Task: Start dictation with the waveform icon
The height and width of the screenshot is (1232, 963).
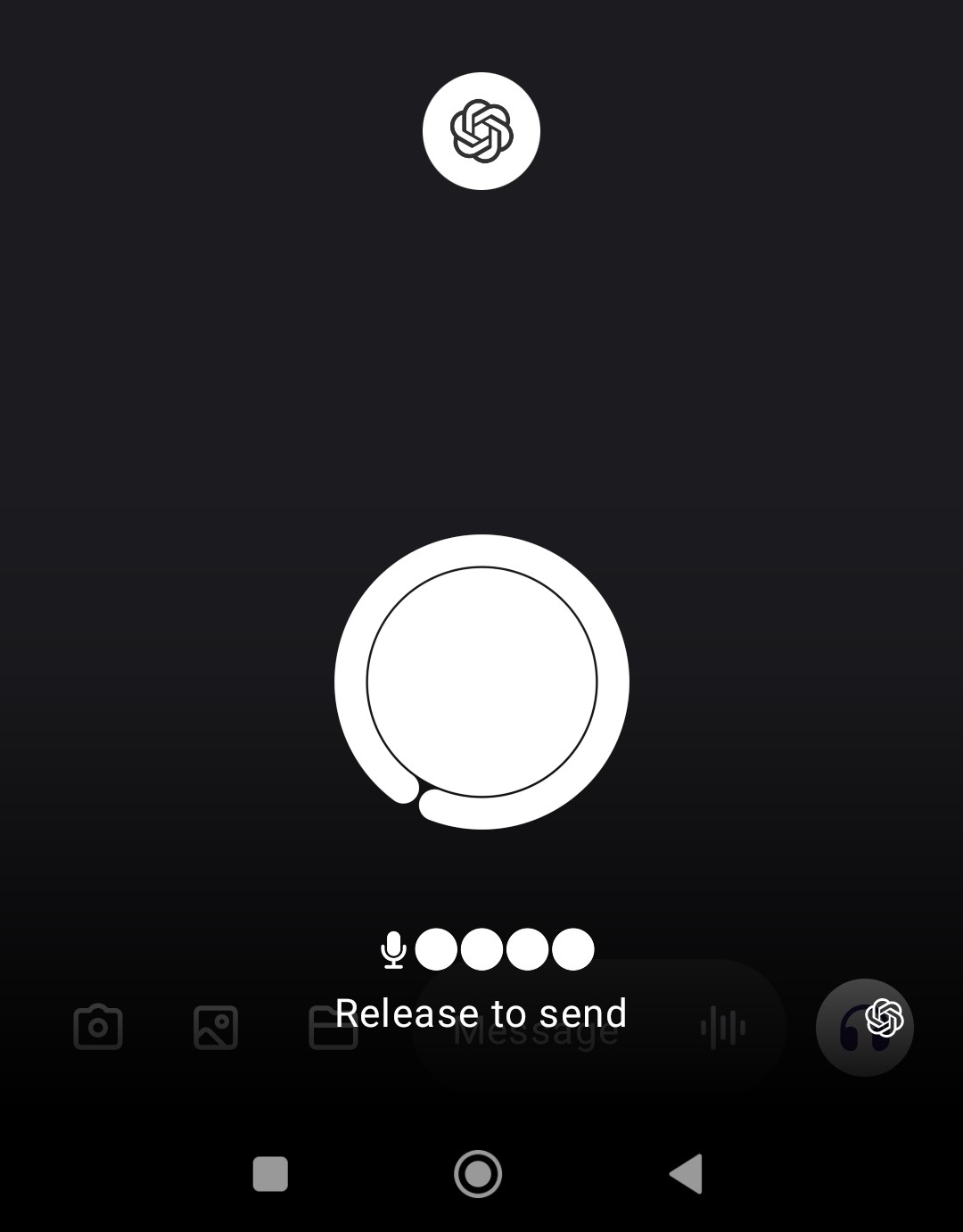Action: tap(725, 1026)
